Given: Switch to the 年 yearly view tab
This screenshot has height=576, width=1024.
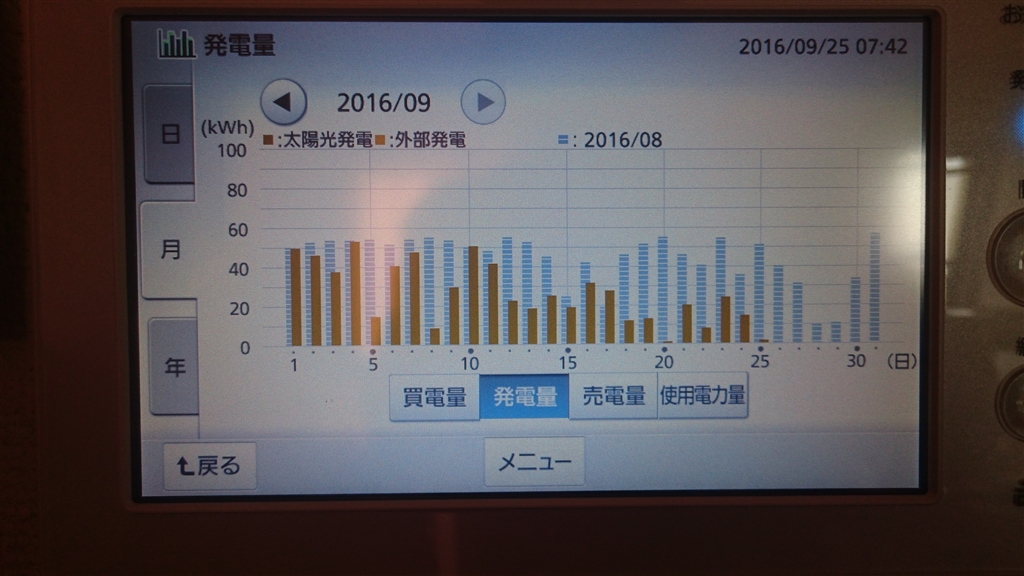Looking at the screenshot, I should [x=174, y=367].
